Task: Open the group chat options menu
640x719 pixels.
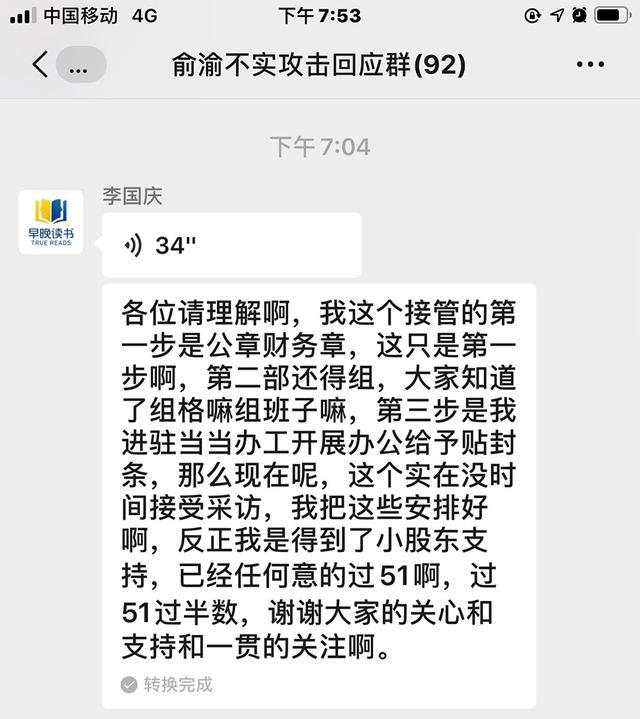Action: click(590, 66)
